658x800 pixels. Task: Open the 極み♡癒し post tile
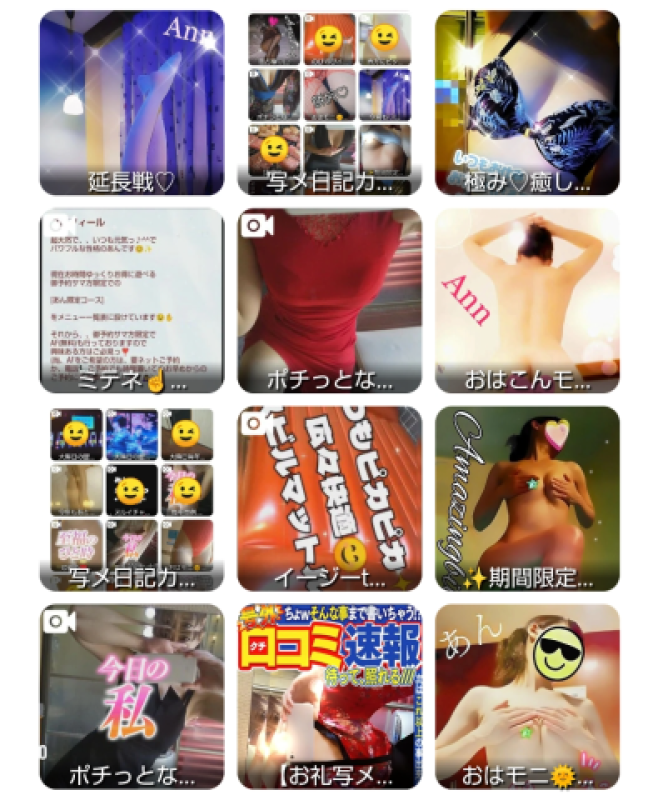click(x=527, y=102)
